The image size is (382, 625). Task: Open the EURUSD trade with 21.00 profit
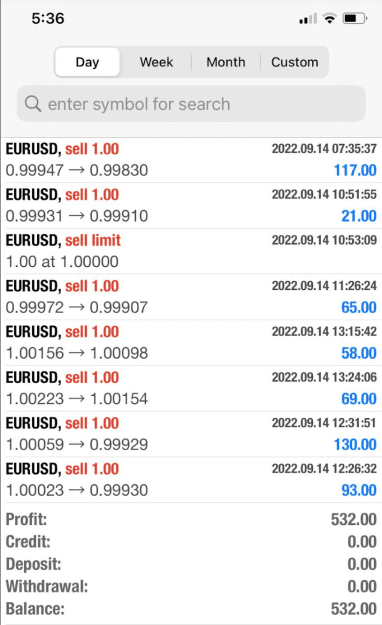[191, 206]
